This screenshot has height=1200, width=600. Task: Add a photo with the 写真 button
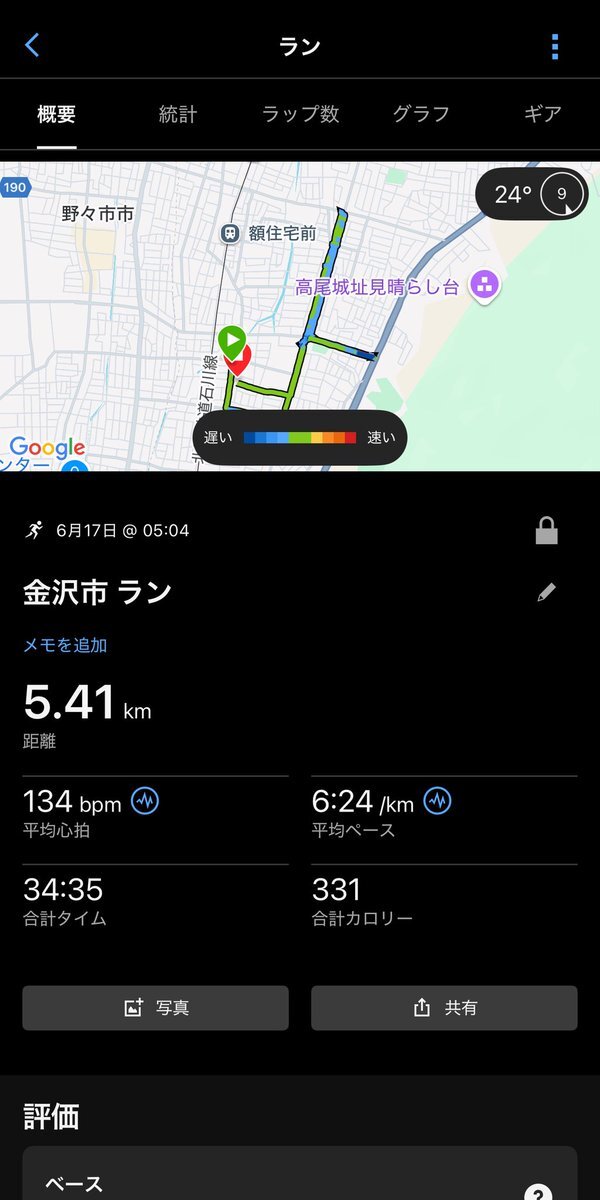155,1008
